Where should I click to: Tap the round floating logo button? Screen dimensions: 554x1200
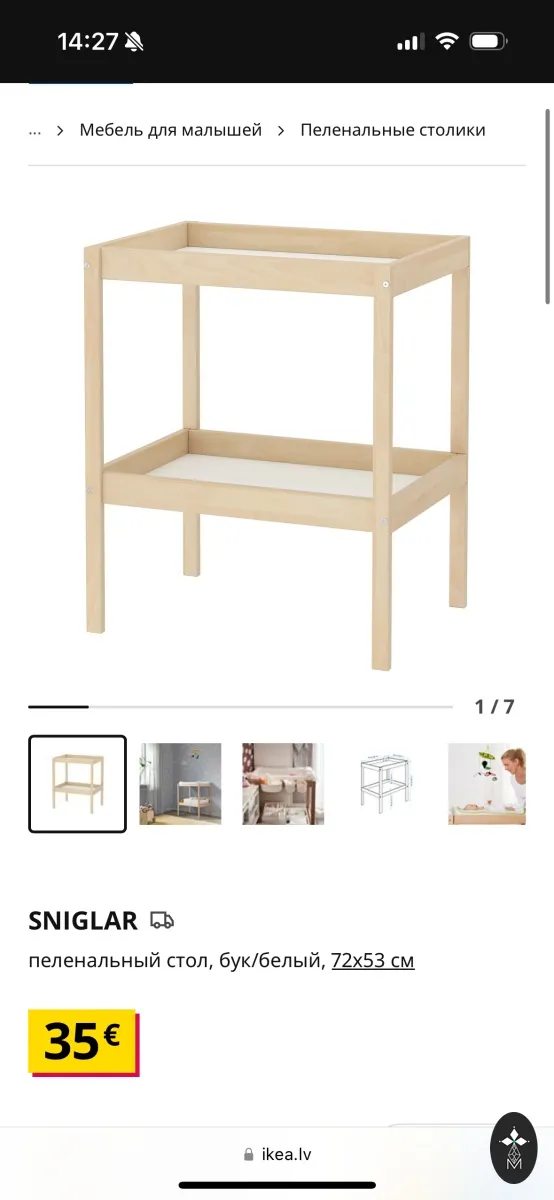514,1148
